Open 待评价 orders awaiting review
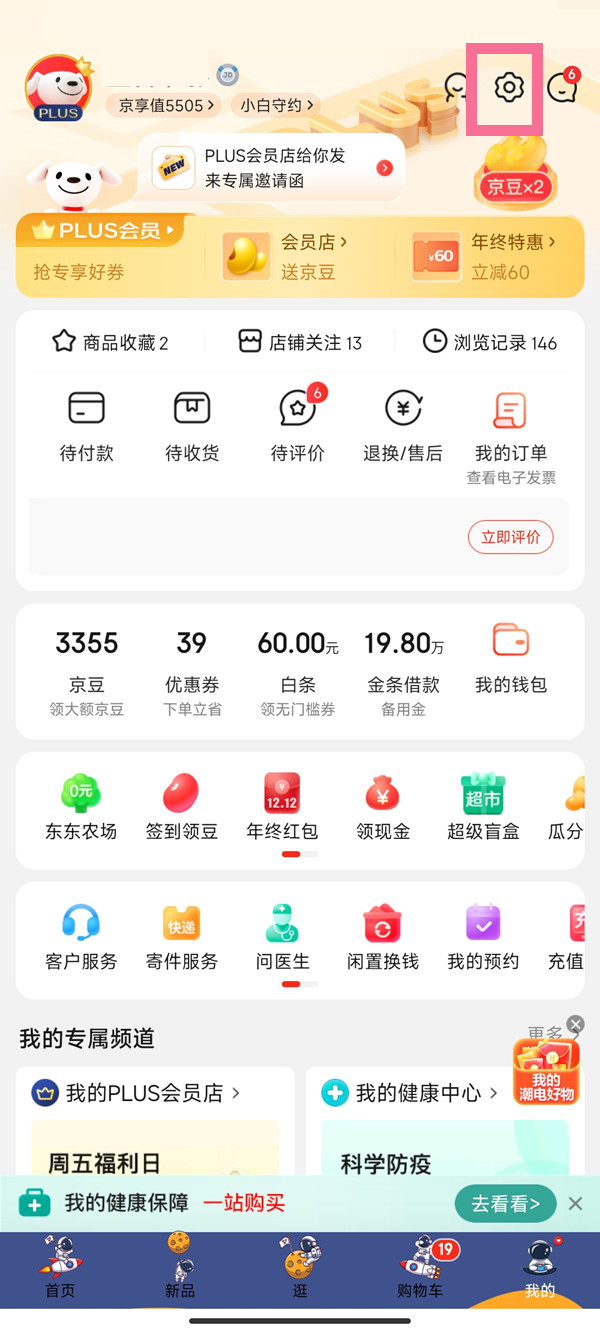The image size is (600, 1333). 298,426
